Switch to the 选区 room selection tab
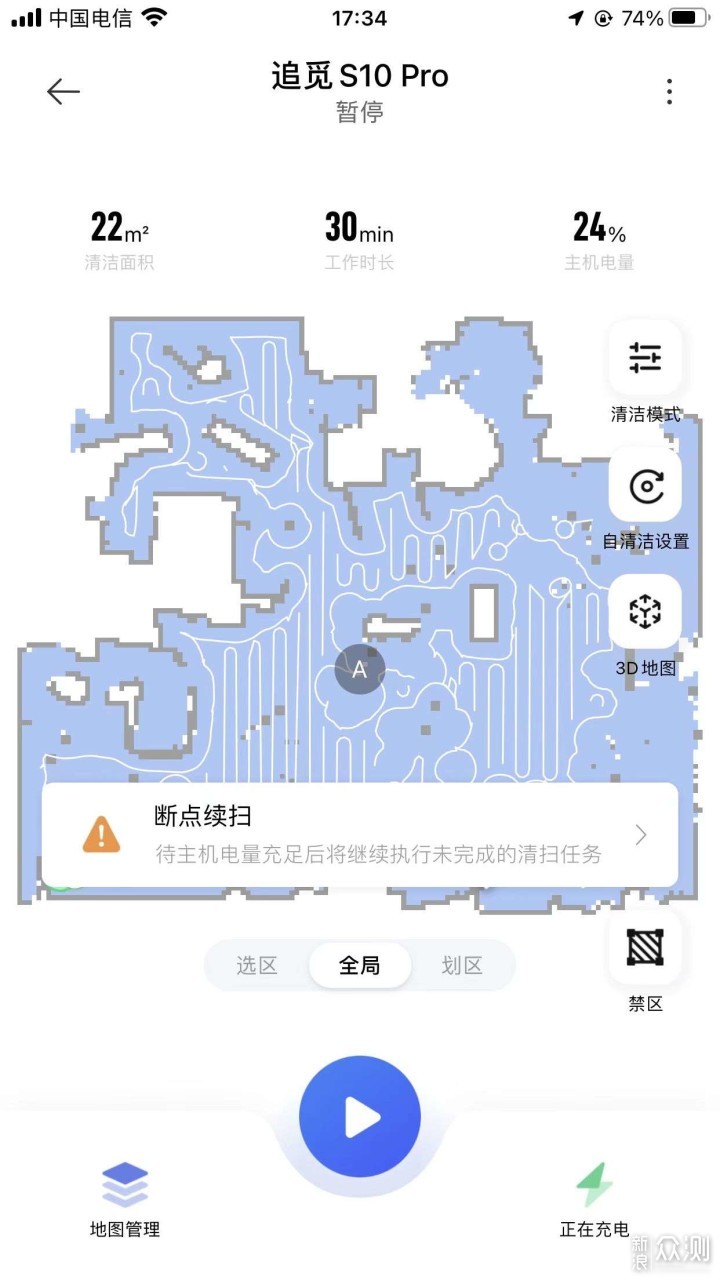The image size is (720, 1280). click(257, 965)
